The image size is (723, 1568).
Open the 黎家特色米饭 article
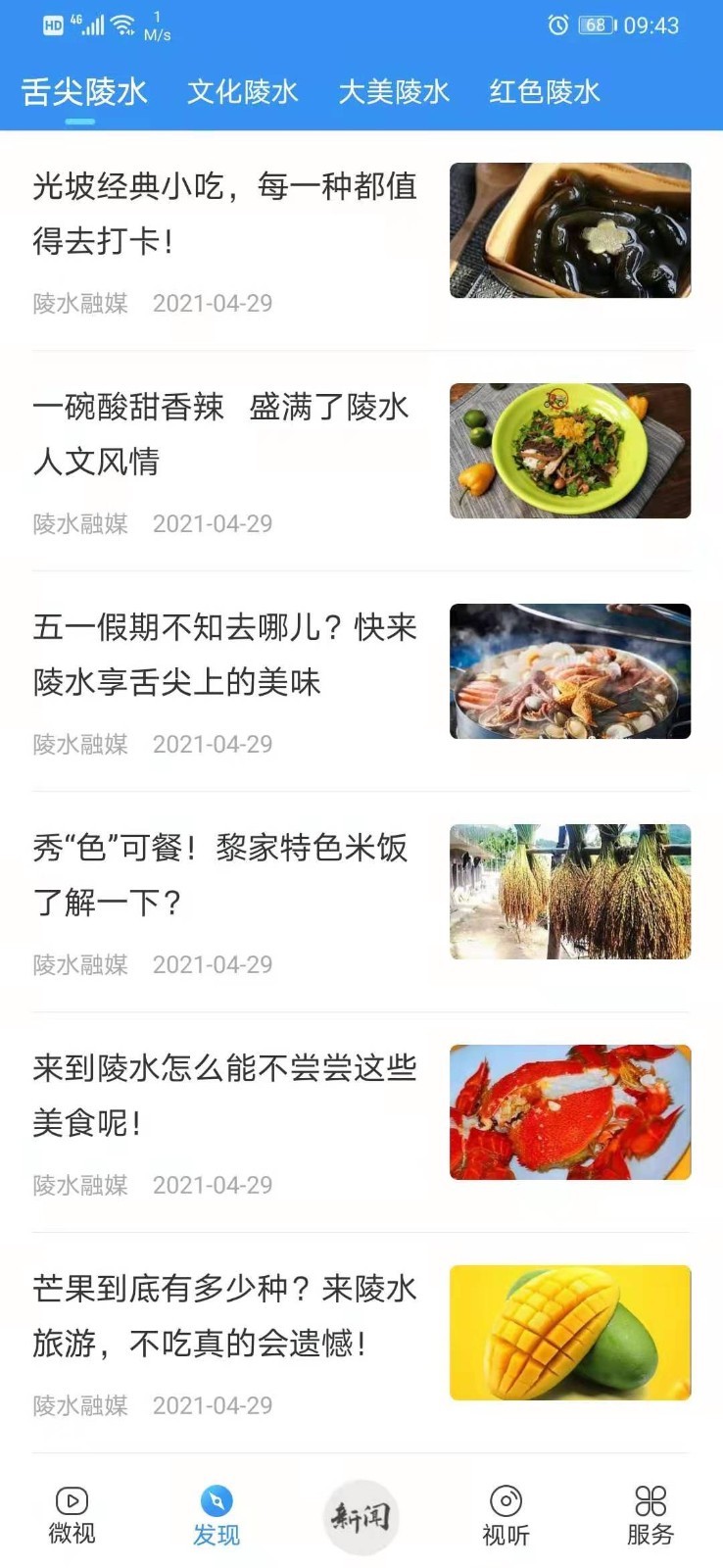pyautogui.click(x=361, y=903)
